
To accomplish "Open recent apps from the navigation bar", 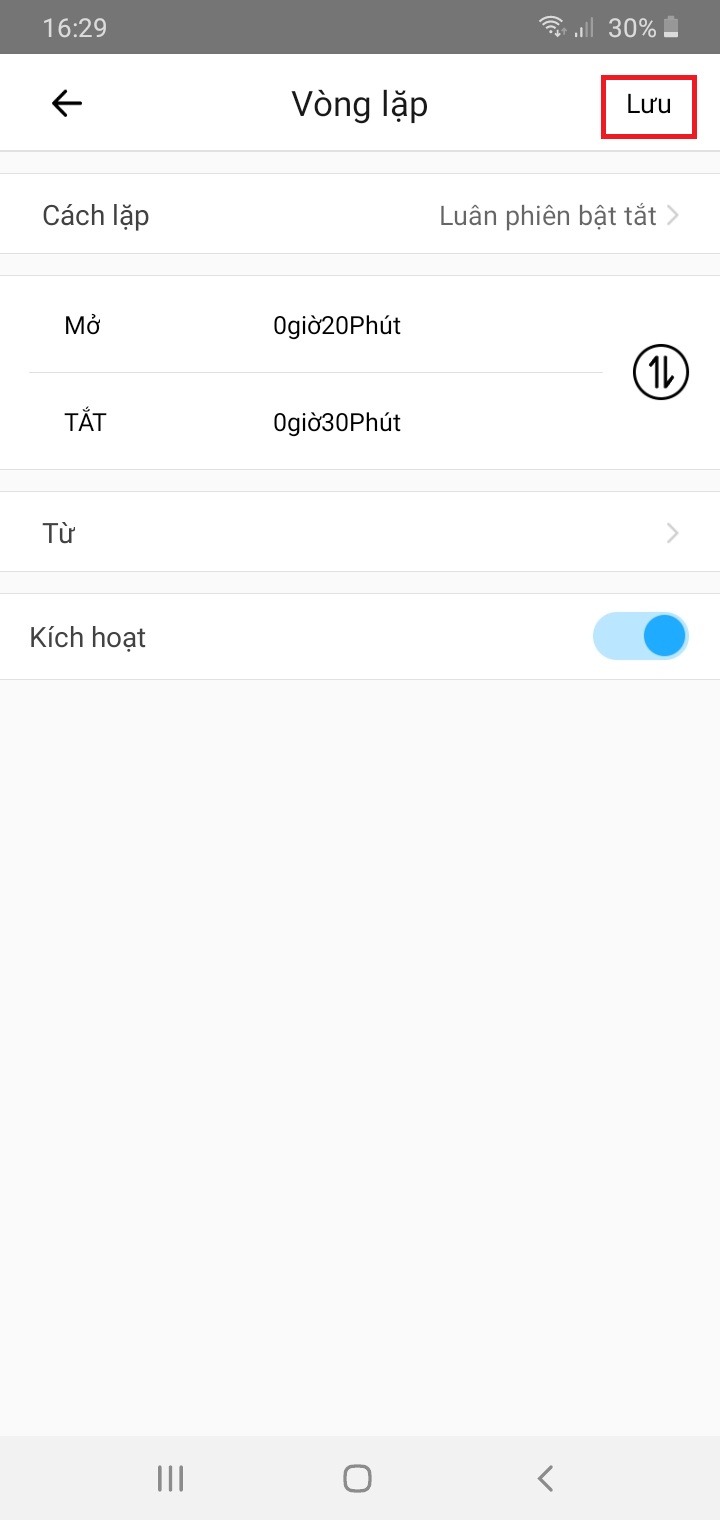I will click(171, 1478).
